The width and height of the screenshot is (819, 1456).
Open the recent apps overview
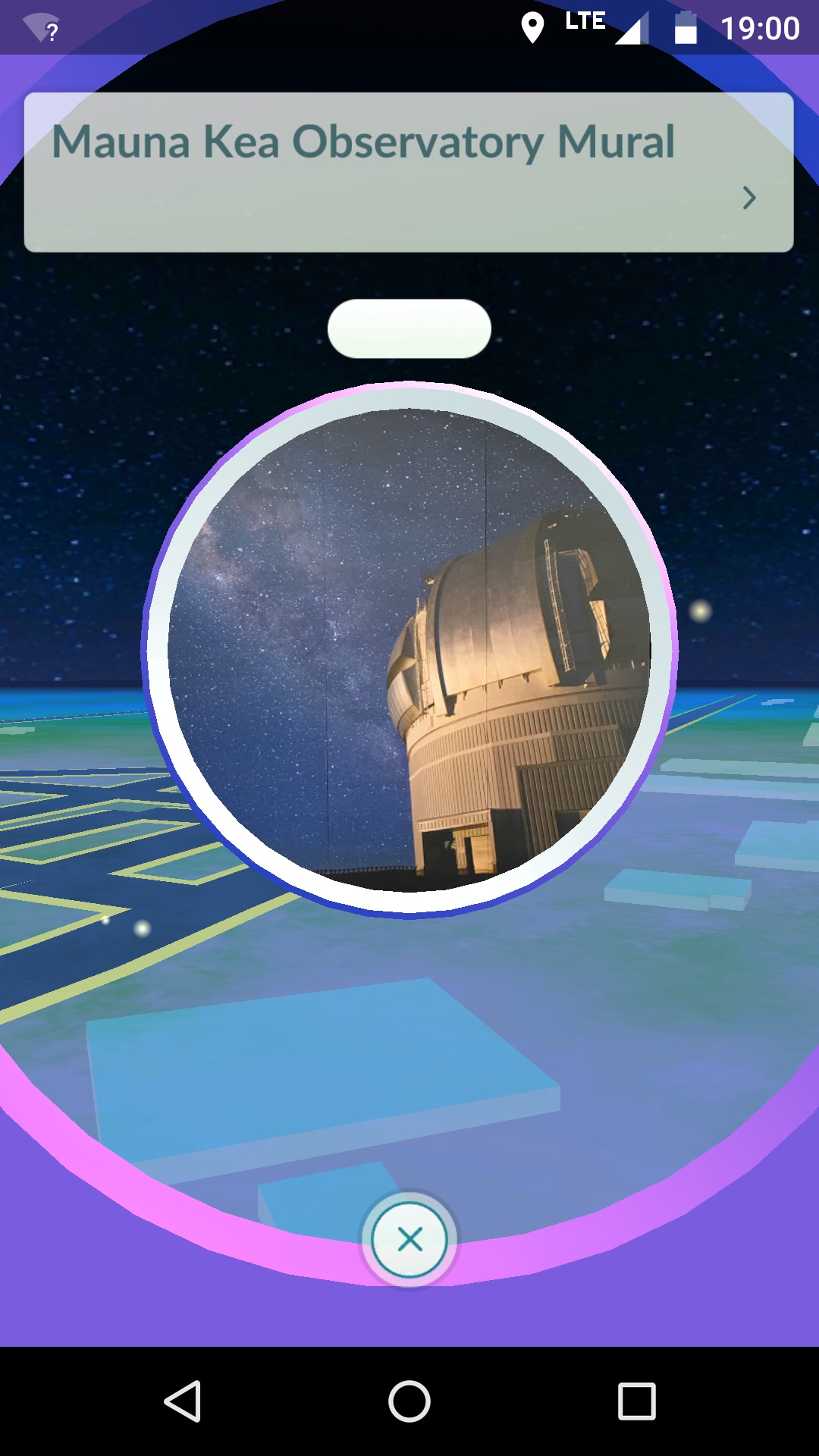point(636,1401)
